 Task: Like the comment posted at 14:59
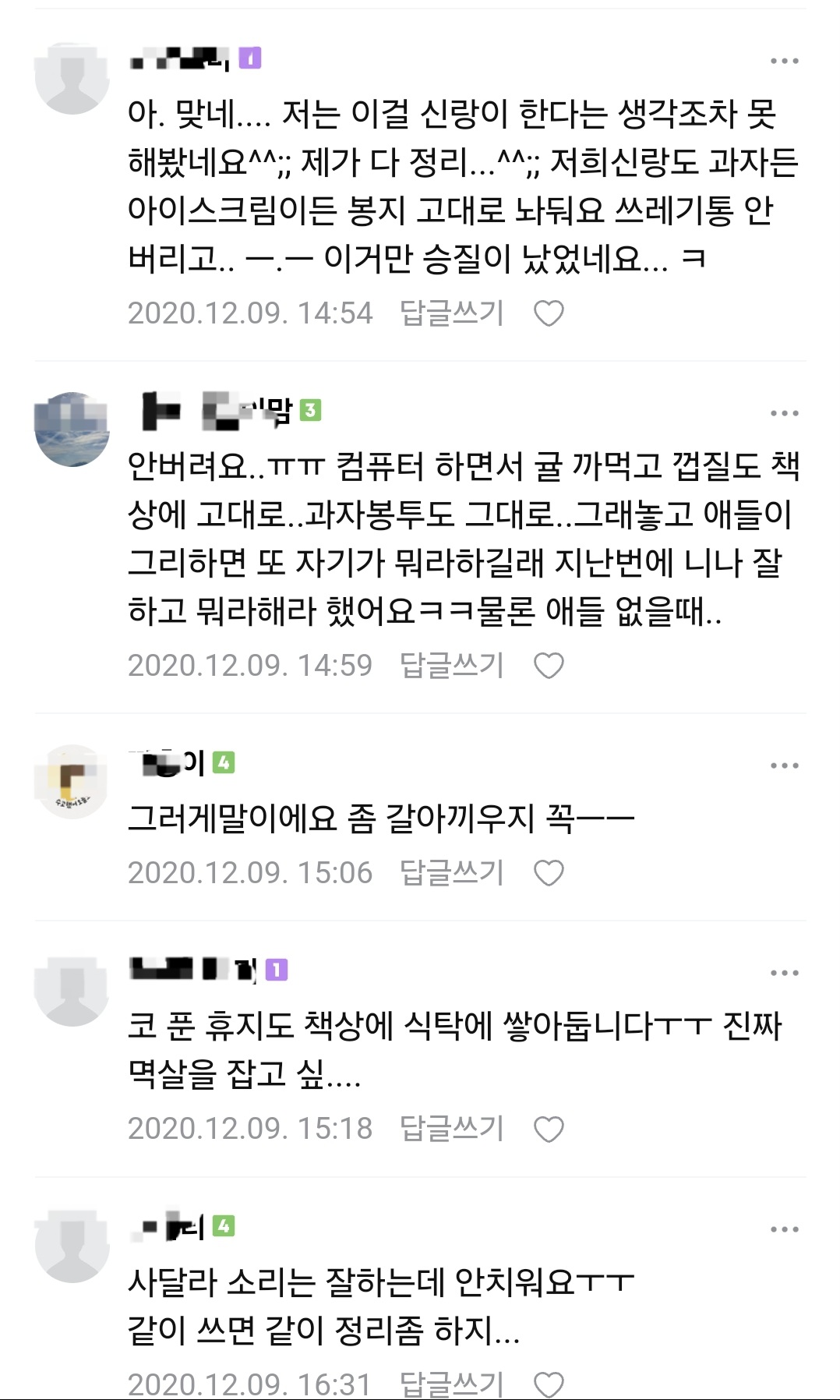549,666
